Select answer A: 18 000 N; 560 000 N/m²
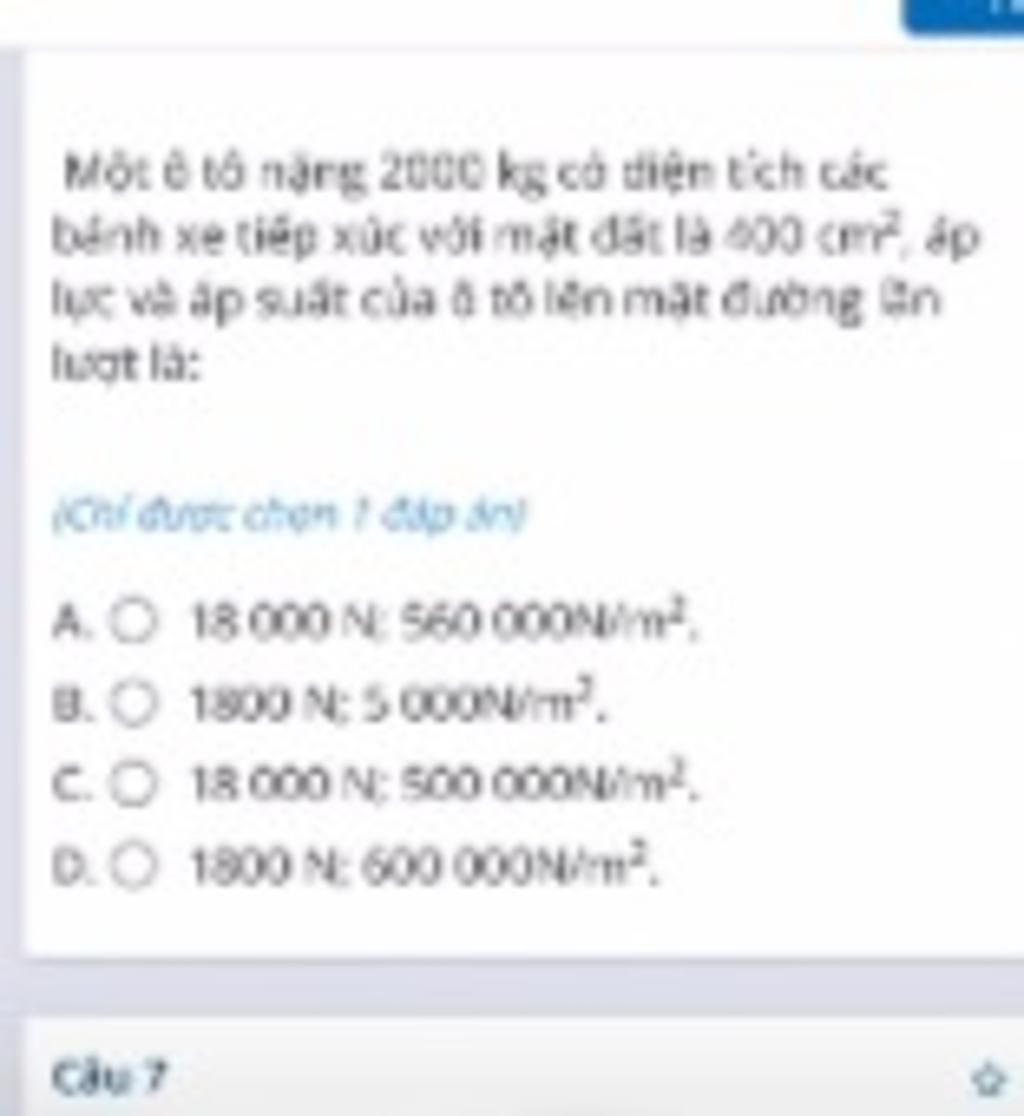This screenshot has width=1024, height=1116. pos(135,624)
